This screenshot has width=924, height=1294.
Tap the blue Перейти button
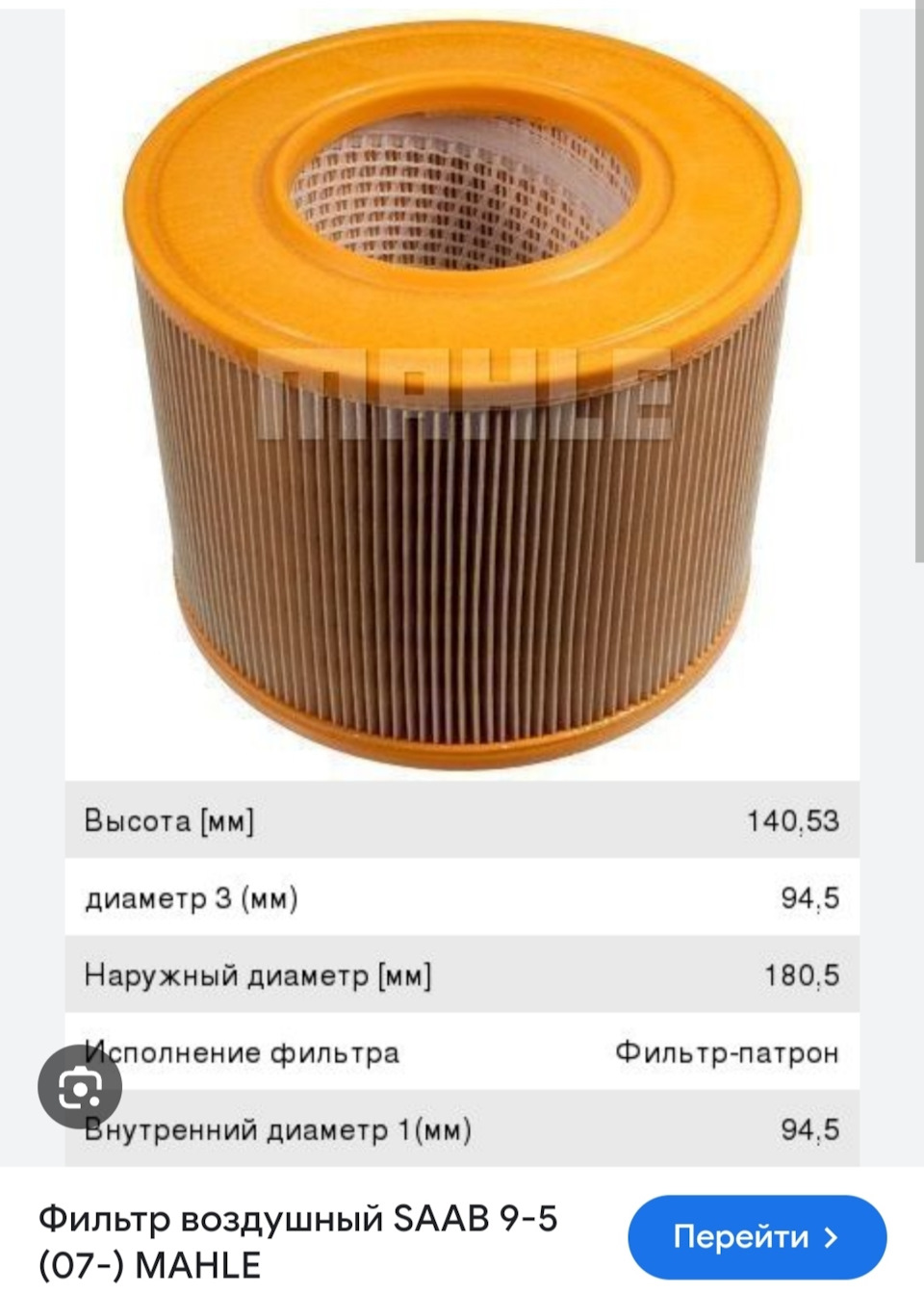tap(756, 1237)
